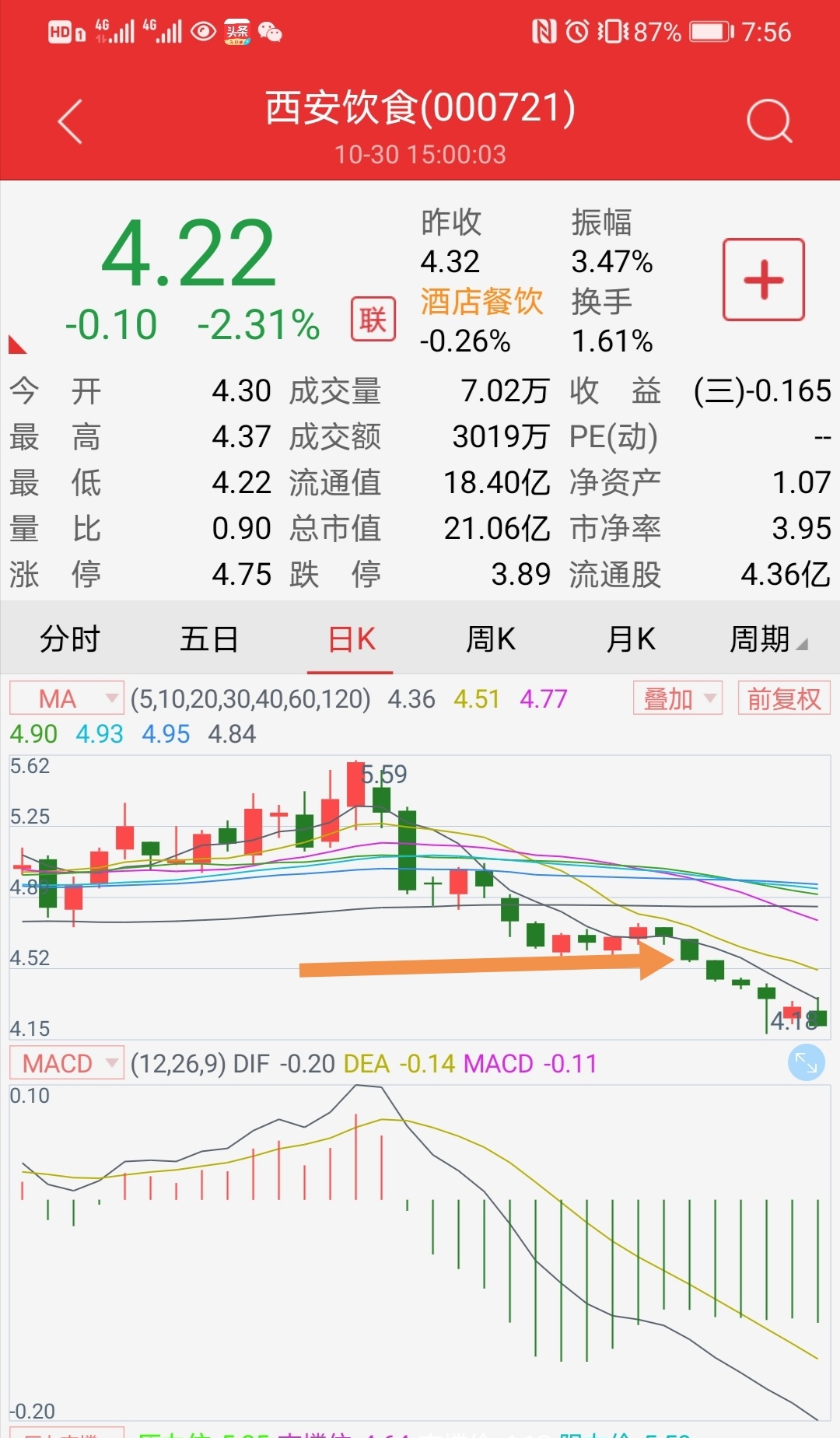Tap the 联 tag beside the price change
840x1438 pixels.
pyautogui.click(x=373, y=319)
